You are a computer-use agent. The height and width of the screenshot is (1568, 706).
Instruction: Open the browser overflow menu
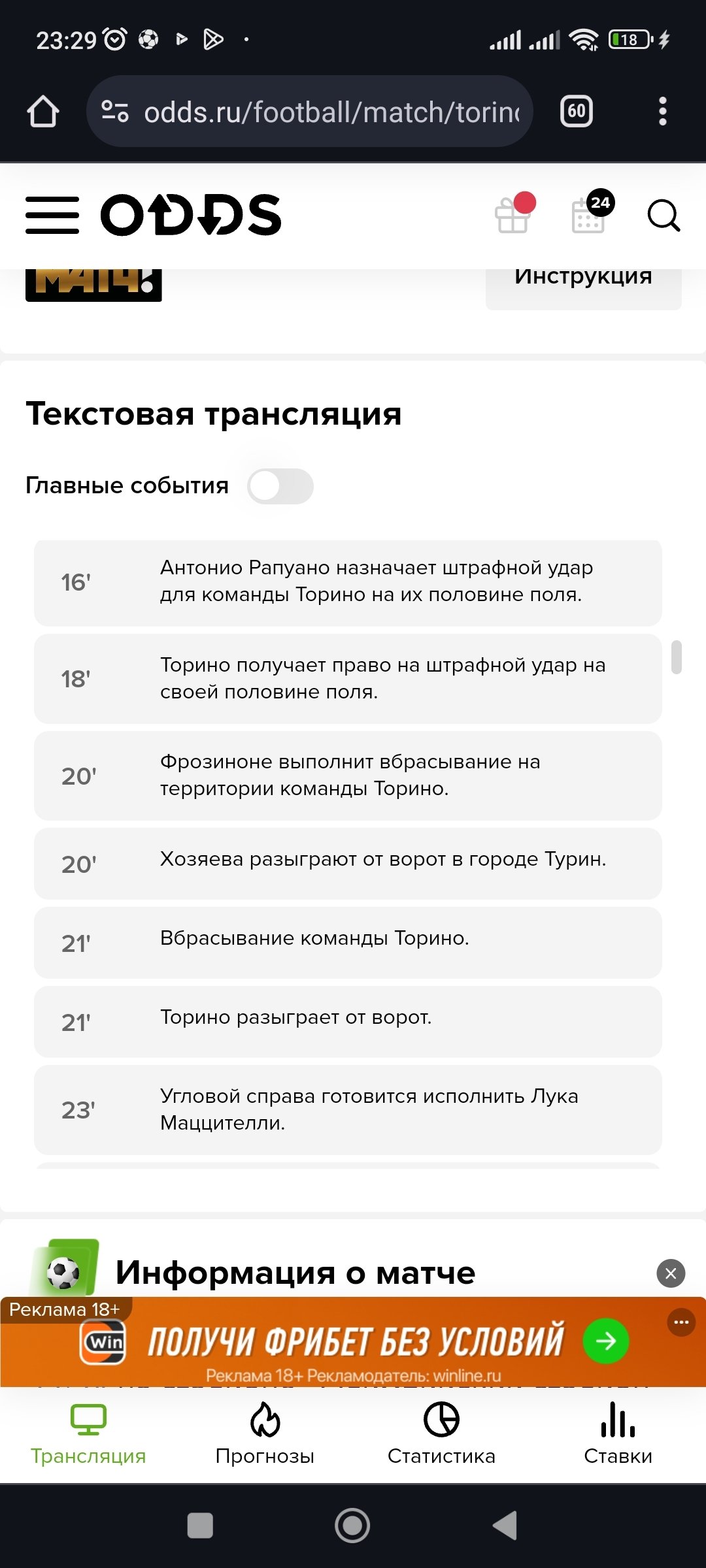click(x=663, y=112)
